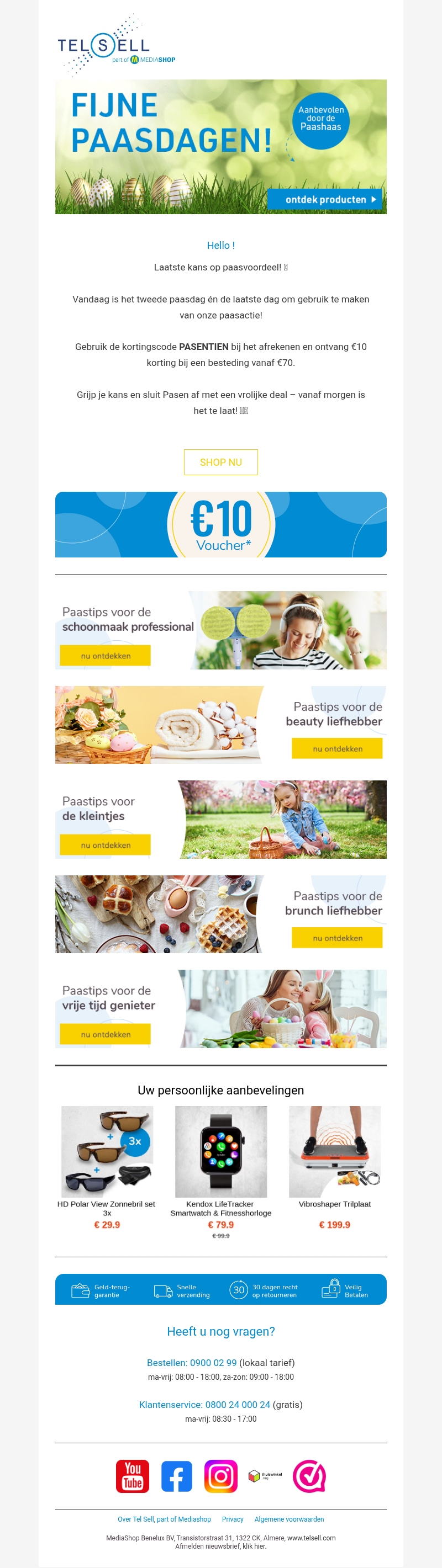442x1568 pixels.
Task: Visit the Facebook page icon
Action: coord(177,1476)
